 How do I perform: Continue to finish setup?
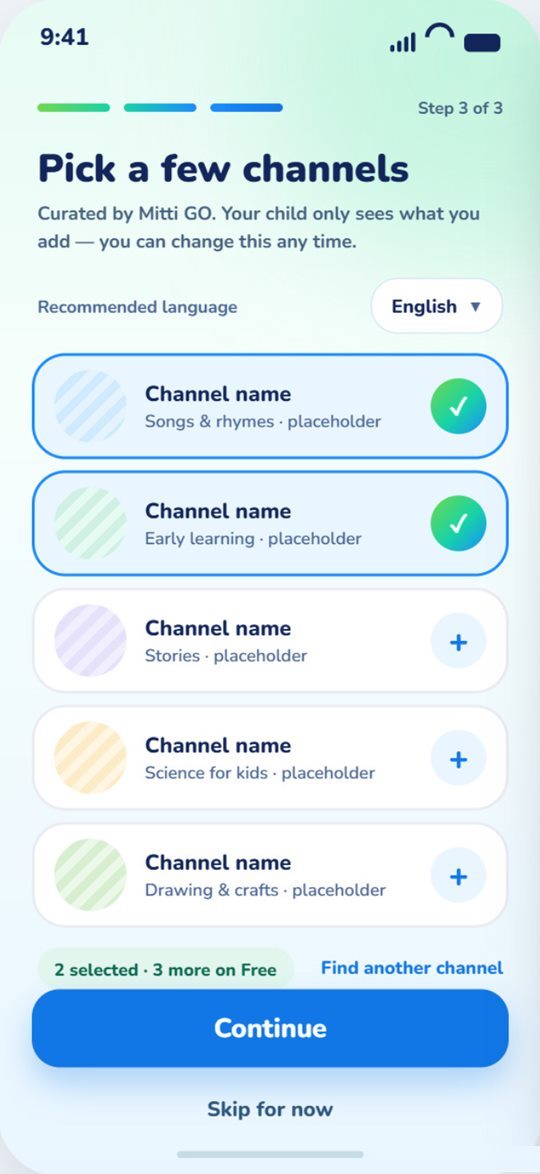click(x=270, y=1028)
